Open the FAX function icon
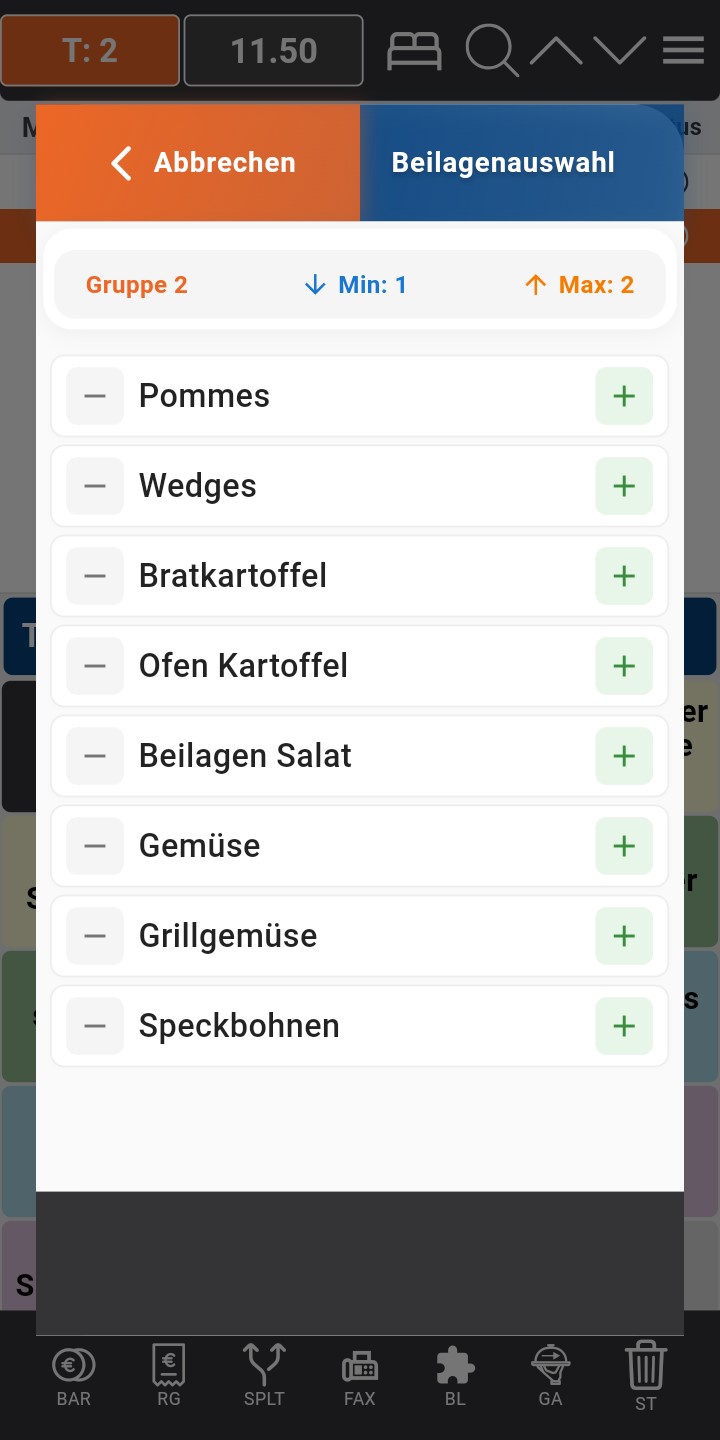 (x=359, y=1375)
